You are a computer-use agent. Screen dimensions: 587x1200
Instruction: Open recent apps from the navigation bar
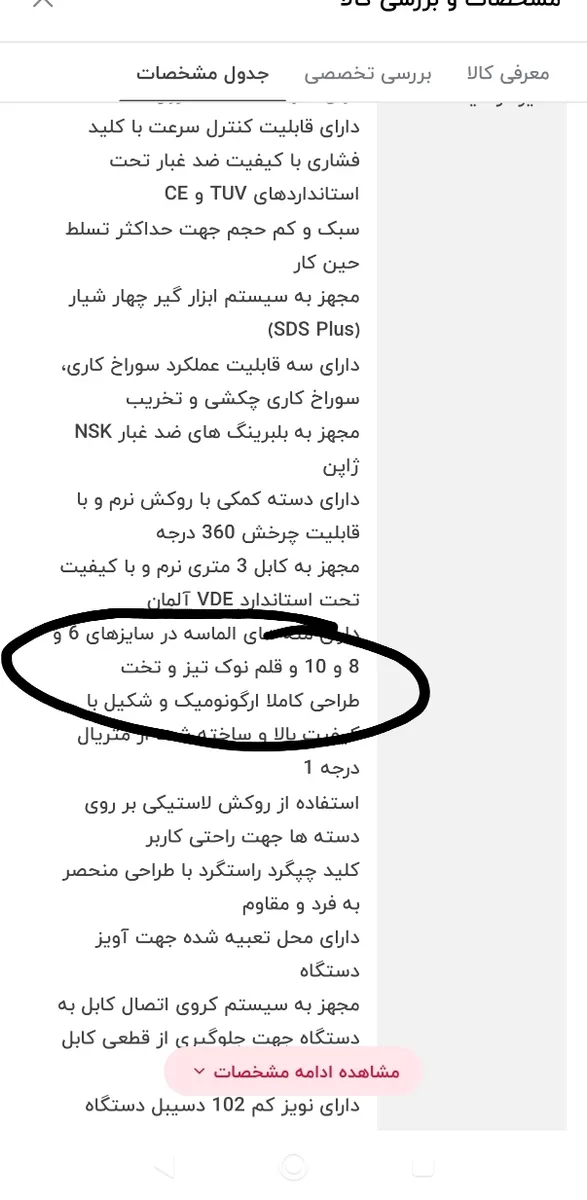click(424, 1165)
